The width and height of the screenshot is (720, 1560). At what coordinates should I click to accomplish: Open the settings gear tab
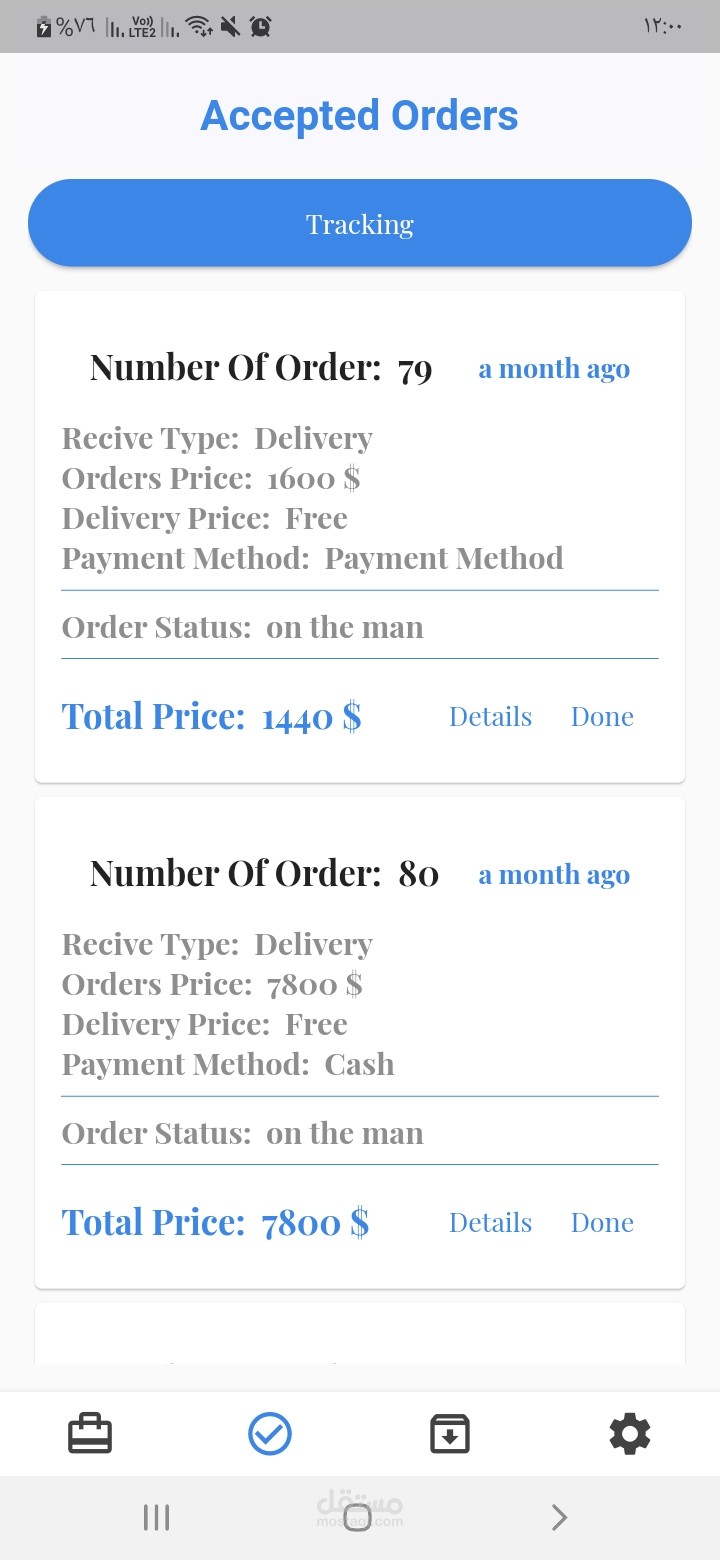click(x=630, y=1434)
